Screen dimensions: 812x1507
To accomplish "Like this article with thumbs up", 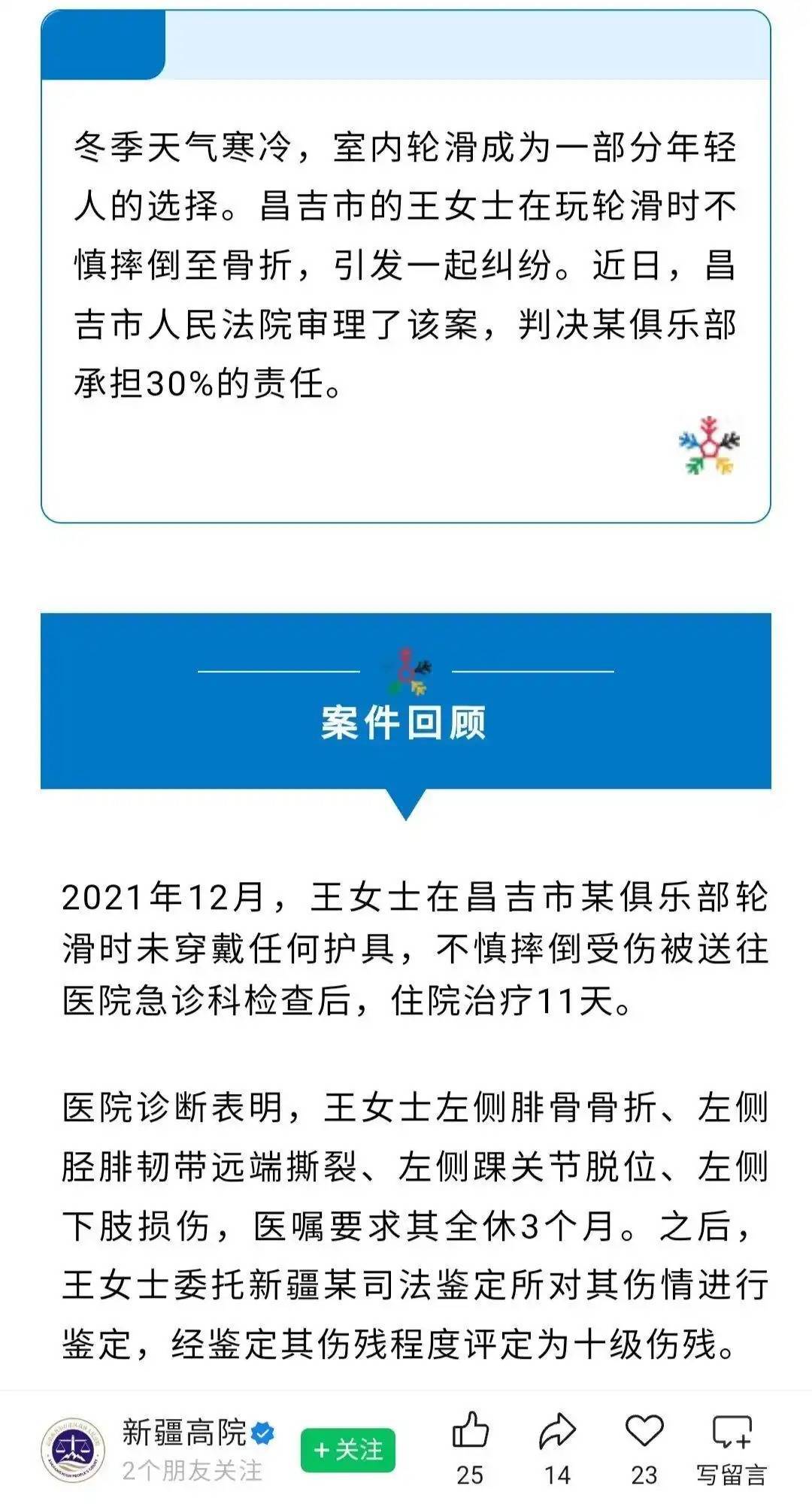I will click(471, 1433).
